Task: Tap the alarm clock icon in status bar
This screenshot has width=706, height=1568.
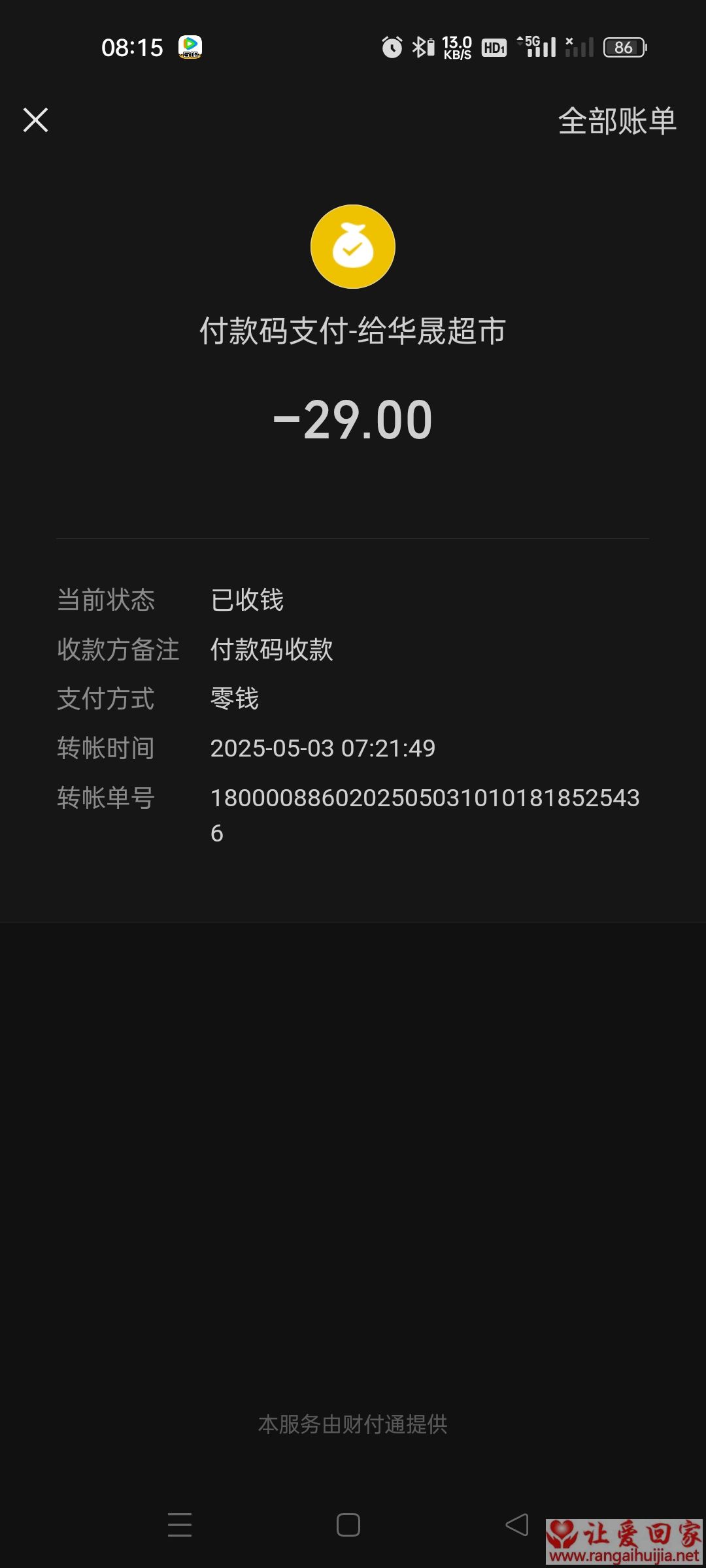Action: click(x=391, y=46)
